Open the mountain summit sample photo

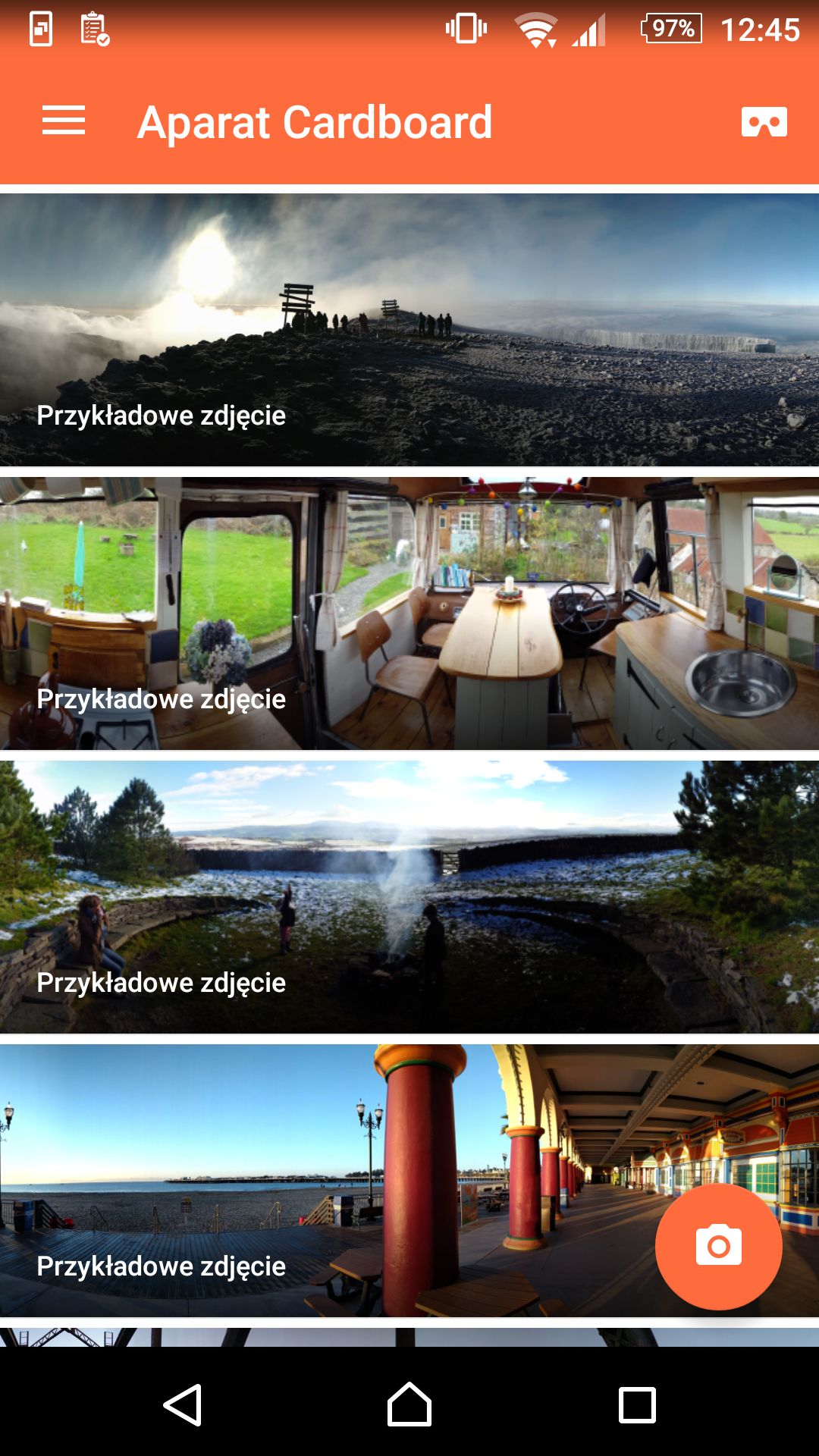(409, 330)
